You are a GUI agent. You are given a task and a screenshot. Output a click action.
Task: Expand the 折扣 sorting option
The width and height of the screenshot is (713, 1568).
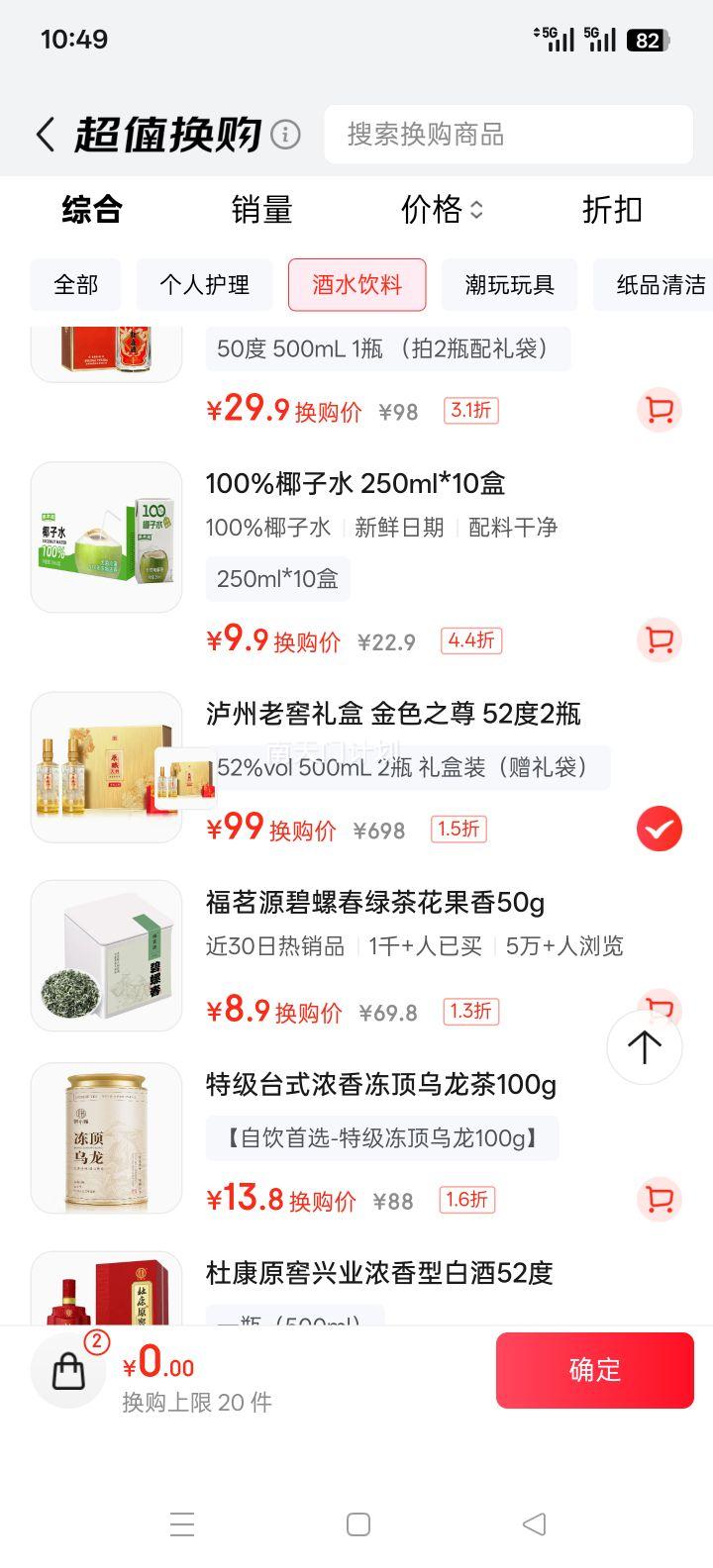pos(612,211)
